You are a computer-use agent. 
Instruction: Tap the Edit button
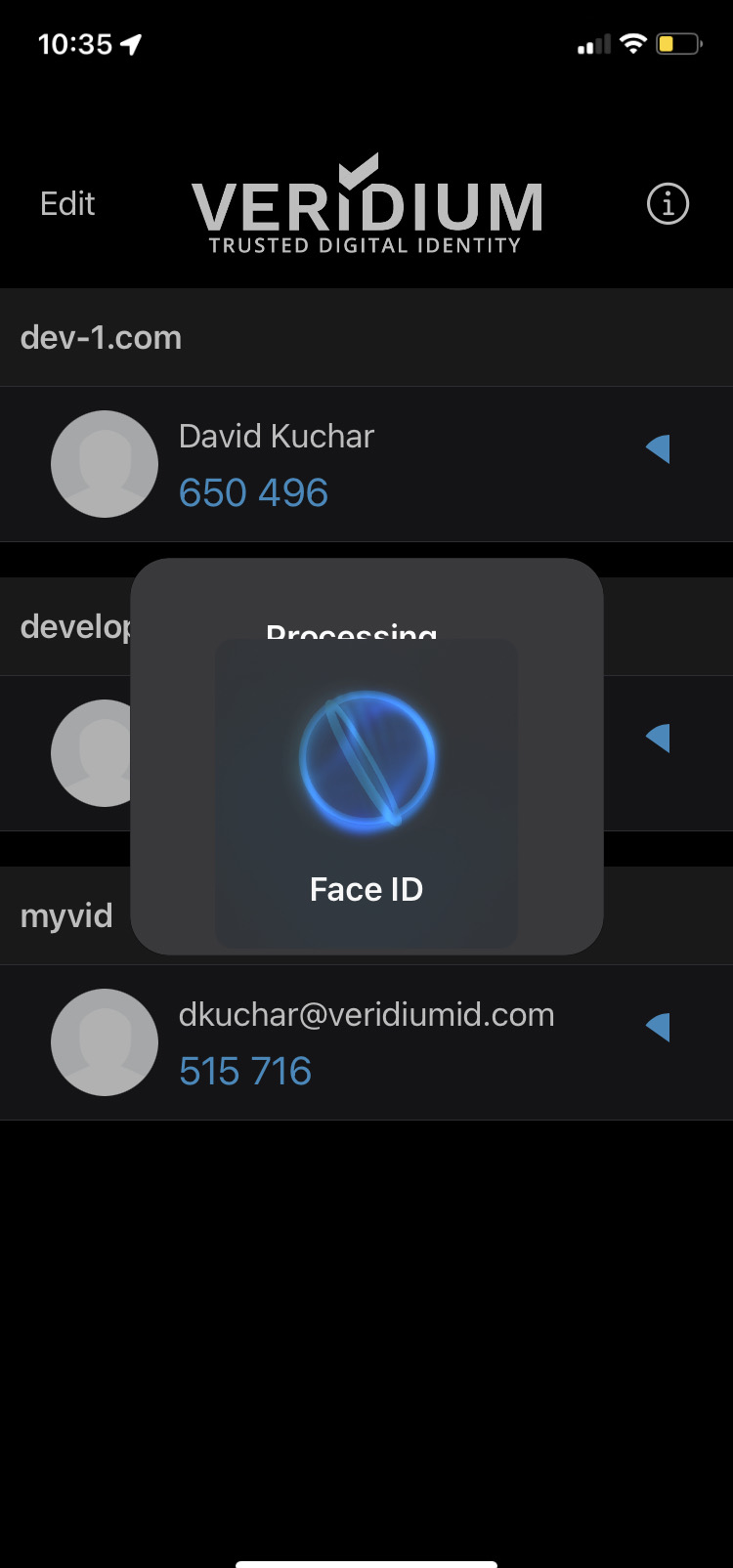(x=67, y=204)
